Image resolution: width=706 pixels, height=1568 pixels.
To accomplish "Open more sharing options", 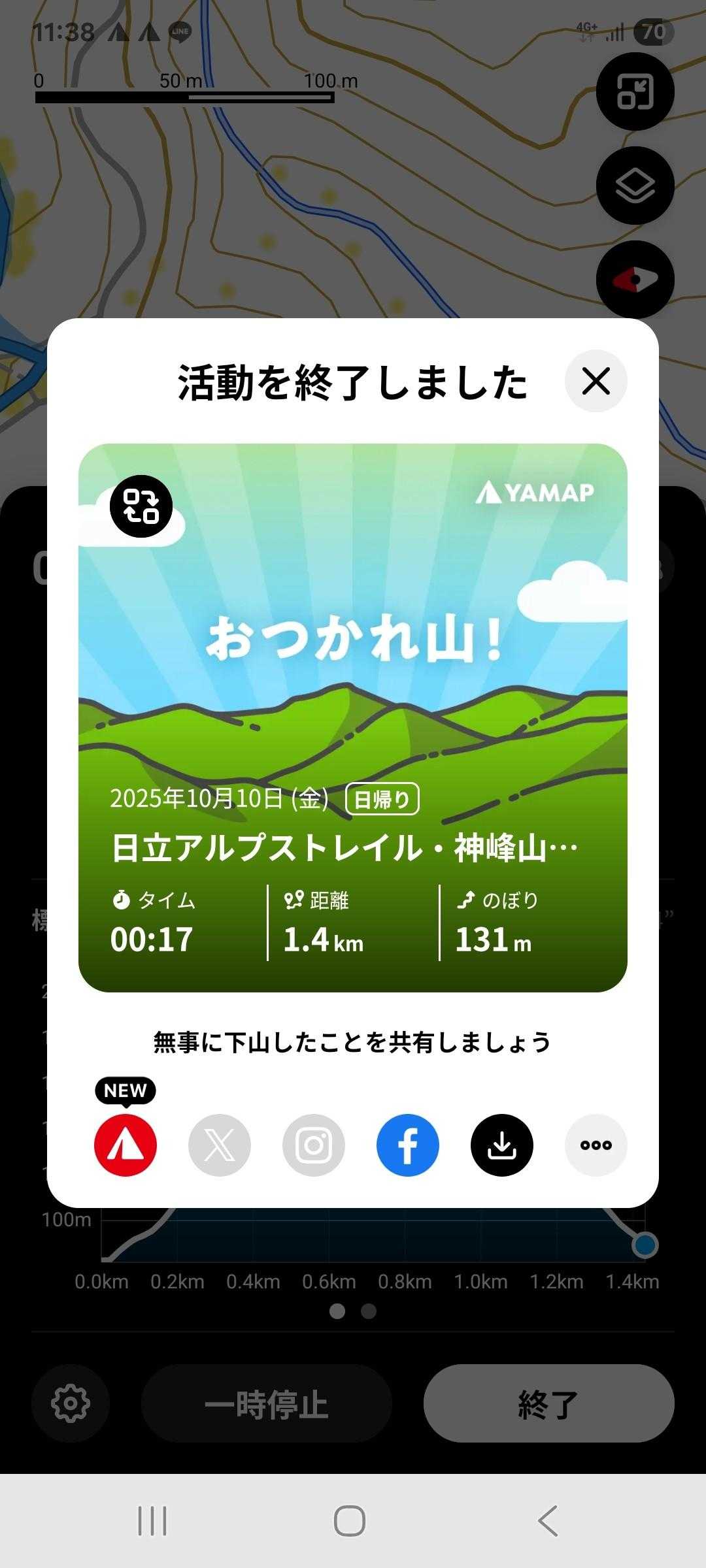I will coord(596,1145).
